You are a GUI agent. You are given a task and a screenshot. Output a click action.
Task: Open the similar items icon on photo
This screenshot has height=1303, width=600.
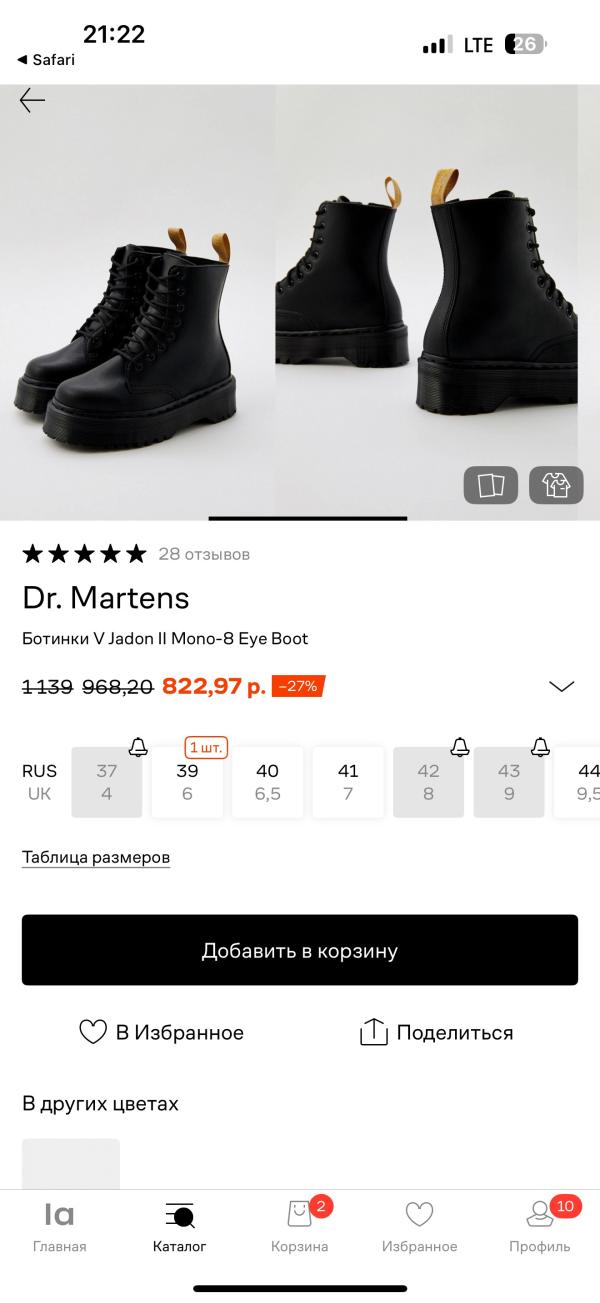[x=490, y=485]
